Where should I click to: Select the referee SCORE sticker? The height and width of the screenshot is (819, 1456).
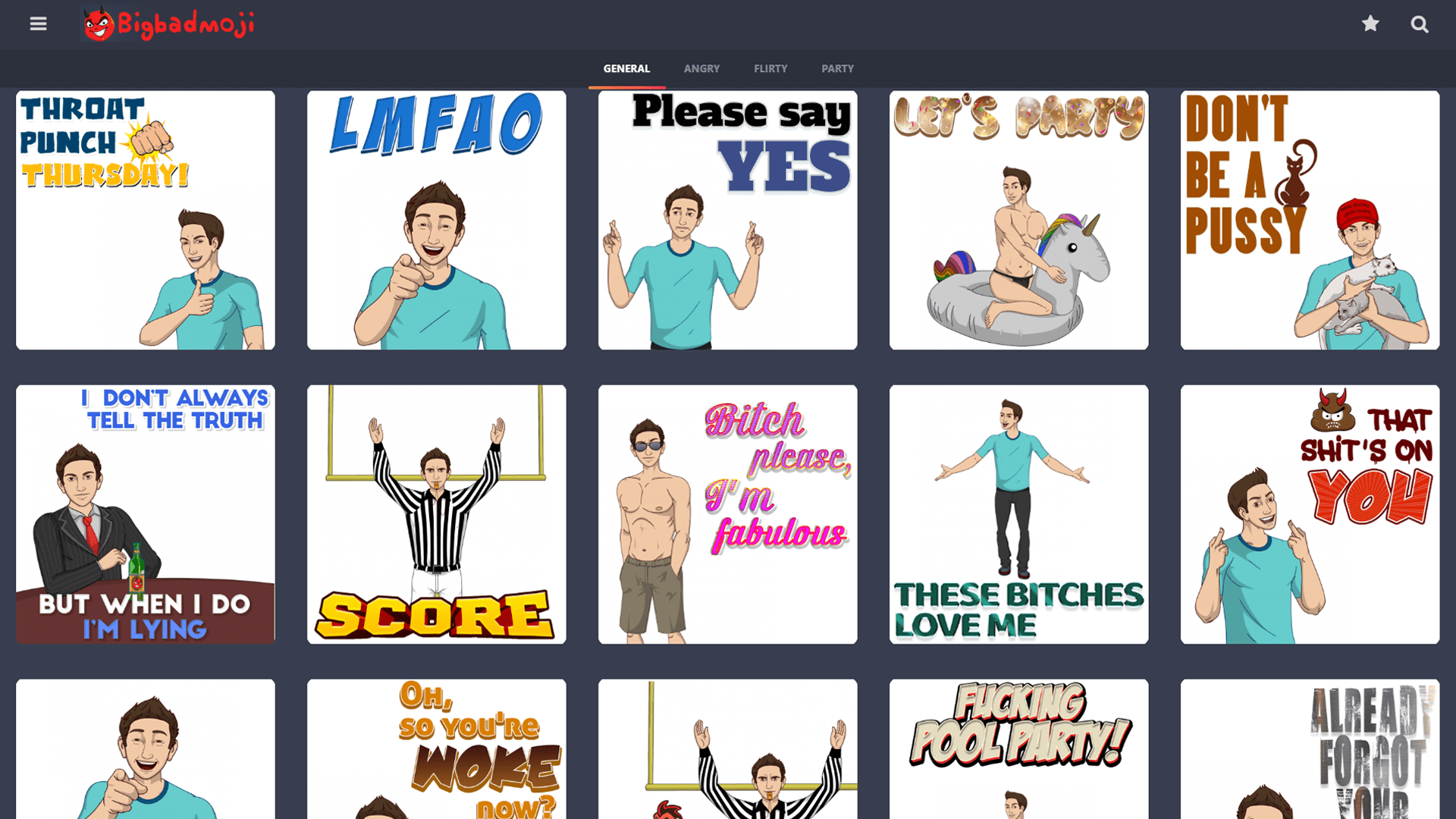coord(436,514)
